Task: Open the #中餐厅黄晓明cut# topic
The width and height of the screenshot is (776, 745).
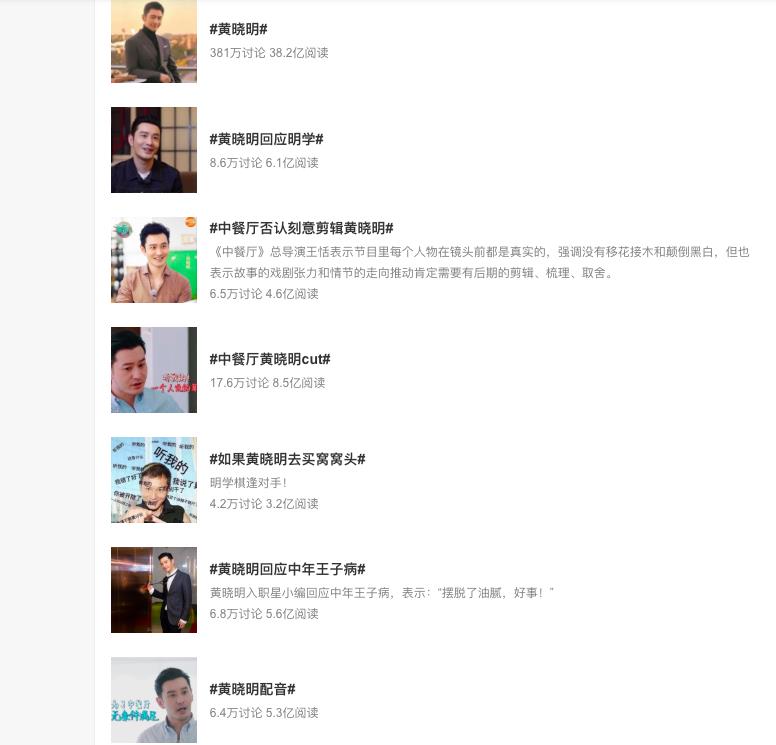Action: tap(270, 359)
